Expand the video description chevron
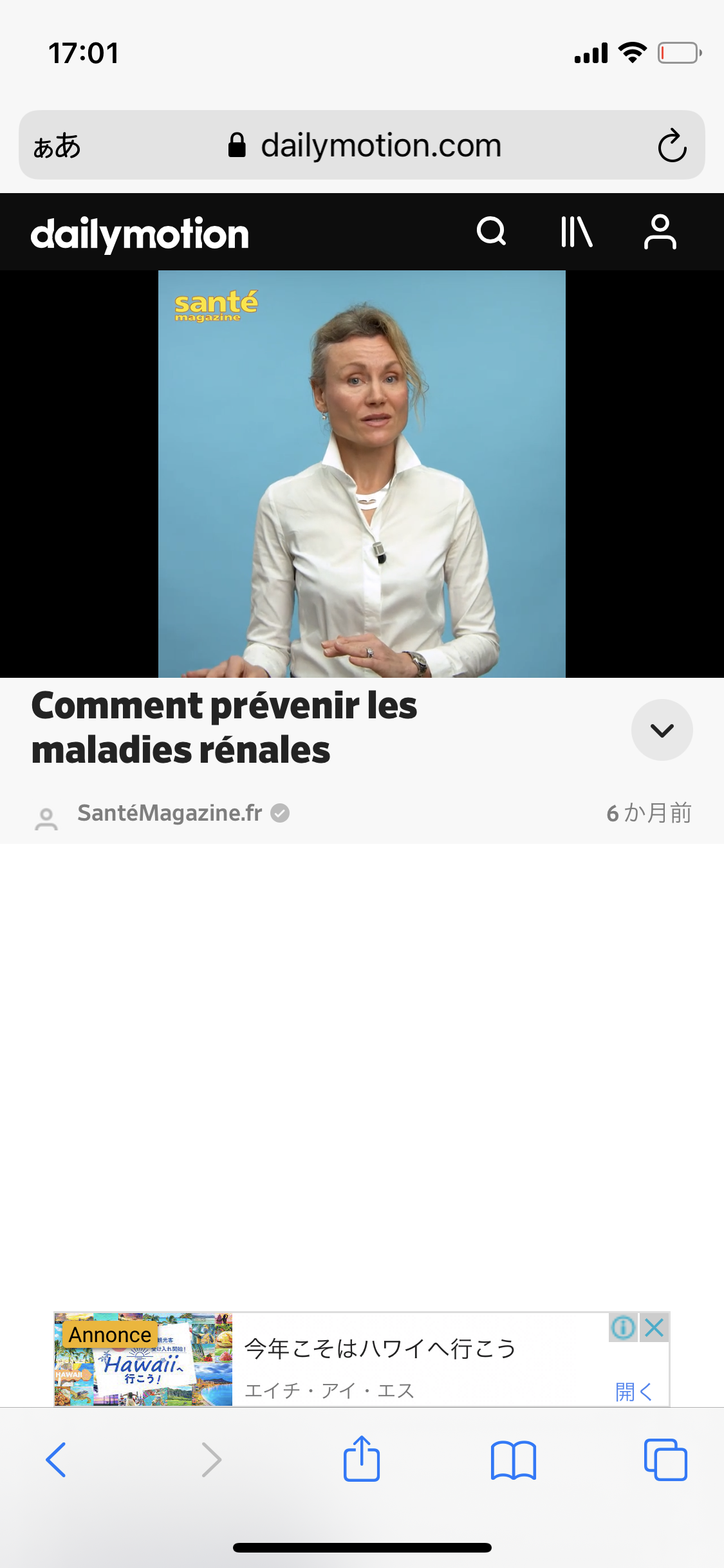This screenshot has height=1568, width=724. (x=662, y=730)
